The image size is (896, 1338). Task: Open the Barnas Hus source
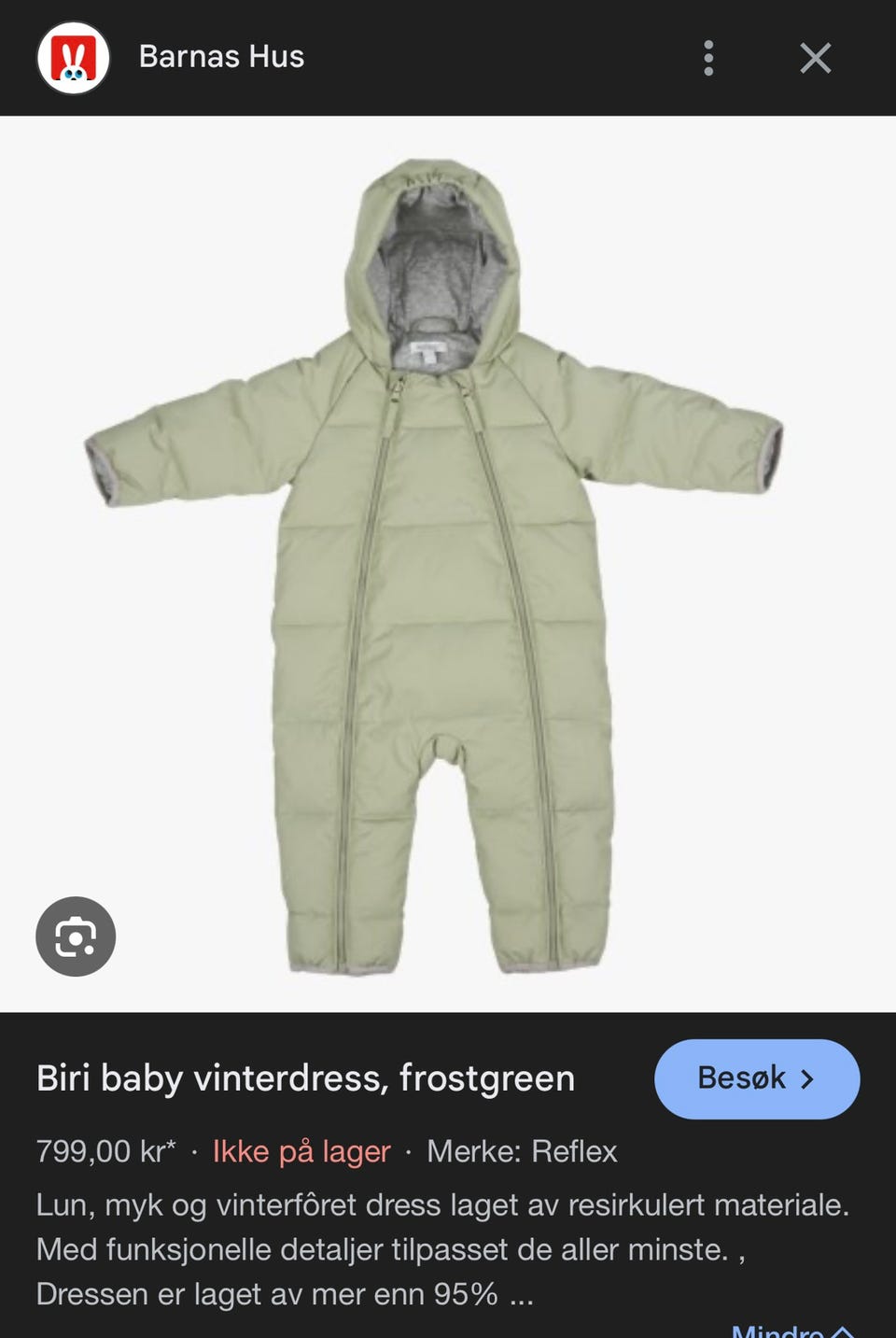pos(221,57)
